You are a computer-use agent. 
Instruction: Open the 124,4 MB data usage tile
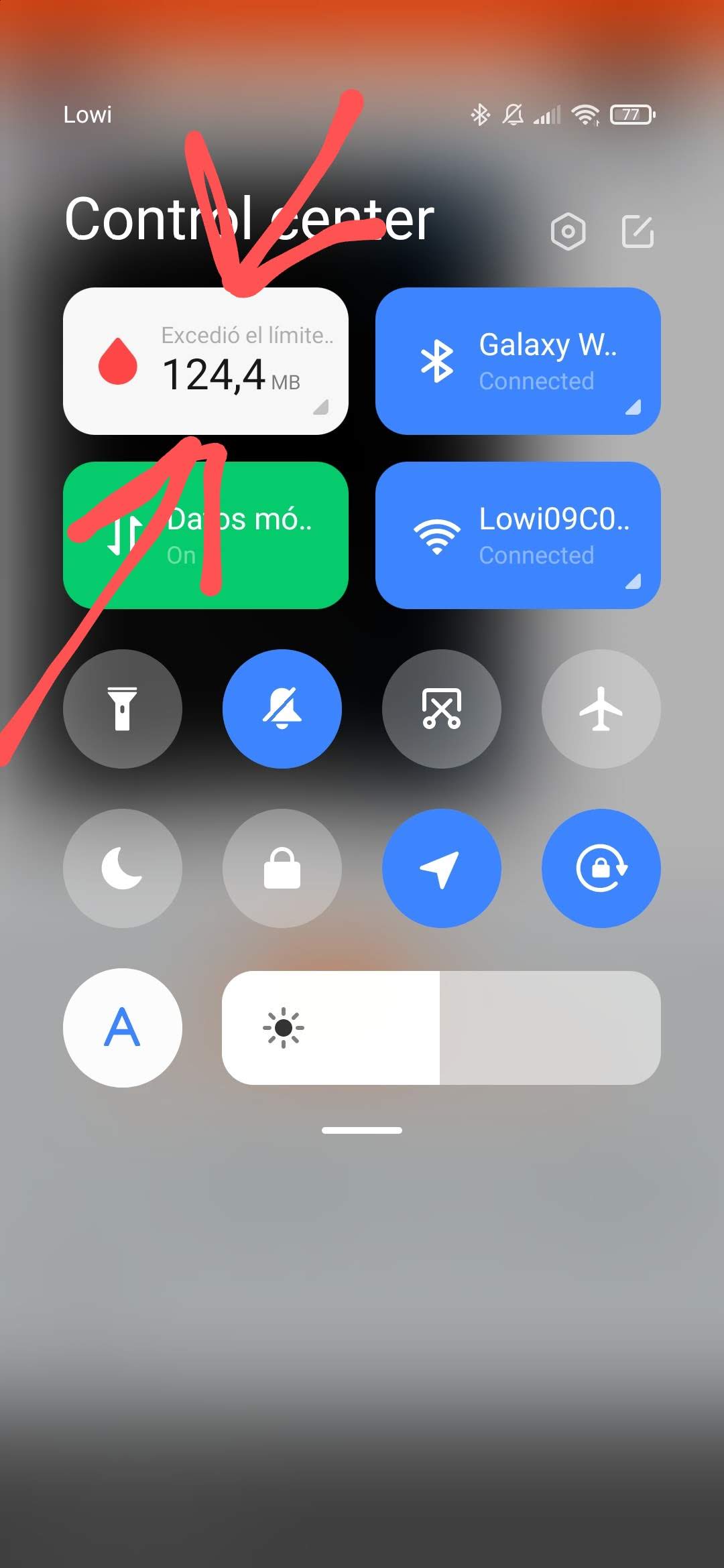(x=206, y=361)
